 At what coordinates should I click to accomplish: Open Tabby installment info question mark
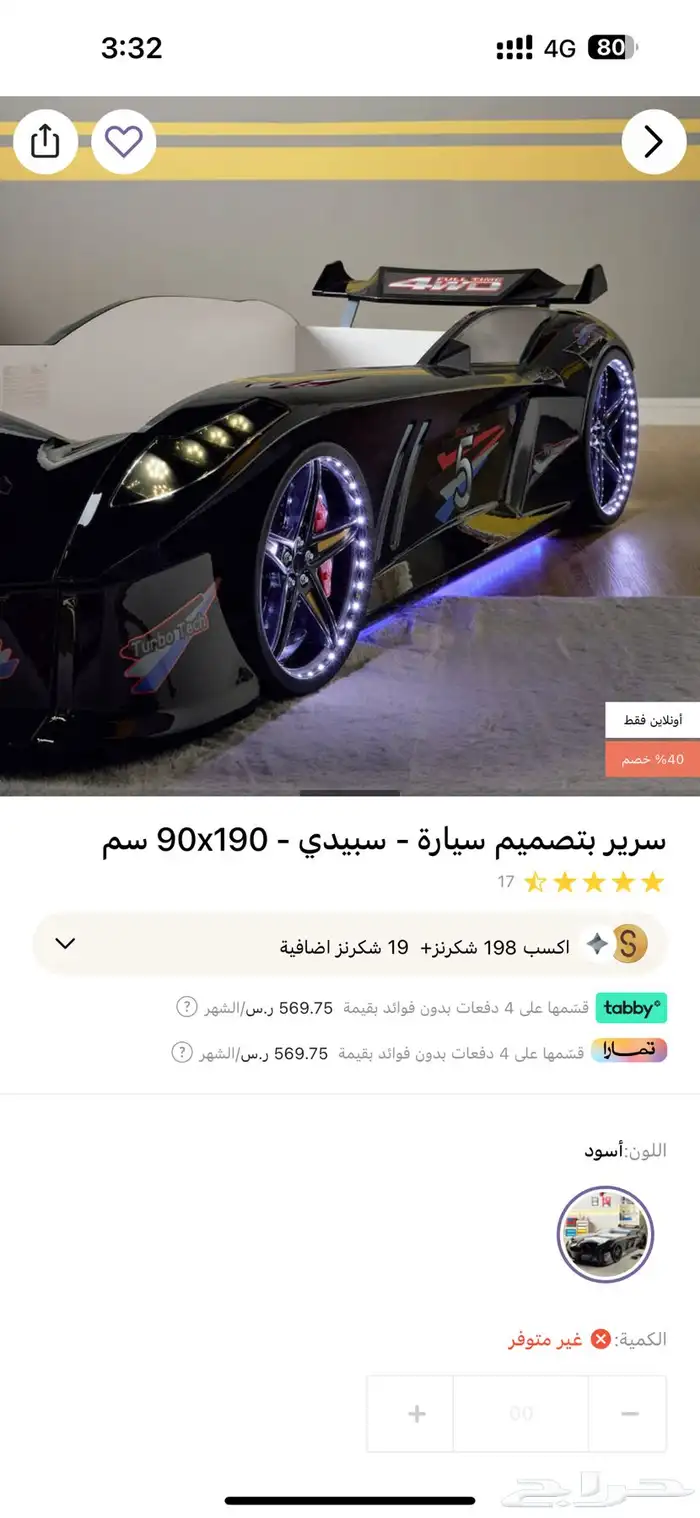tap(187, 1007)
